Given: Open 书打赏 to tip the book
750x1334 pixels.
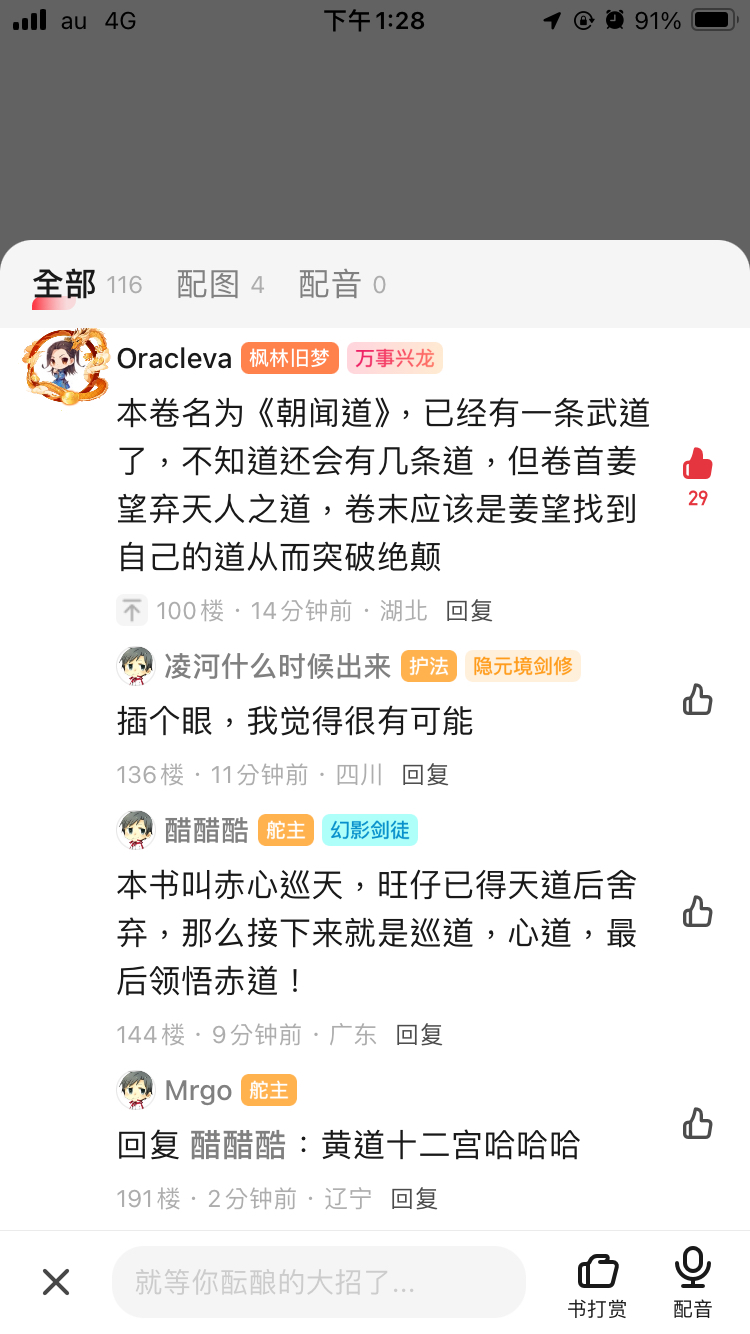Looking at the screenshot, I should pyautogui.click(x=598, y=1283).
